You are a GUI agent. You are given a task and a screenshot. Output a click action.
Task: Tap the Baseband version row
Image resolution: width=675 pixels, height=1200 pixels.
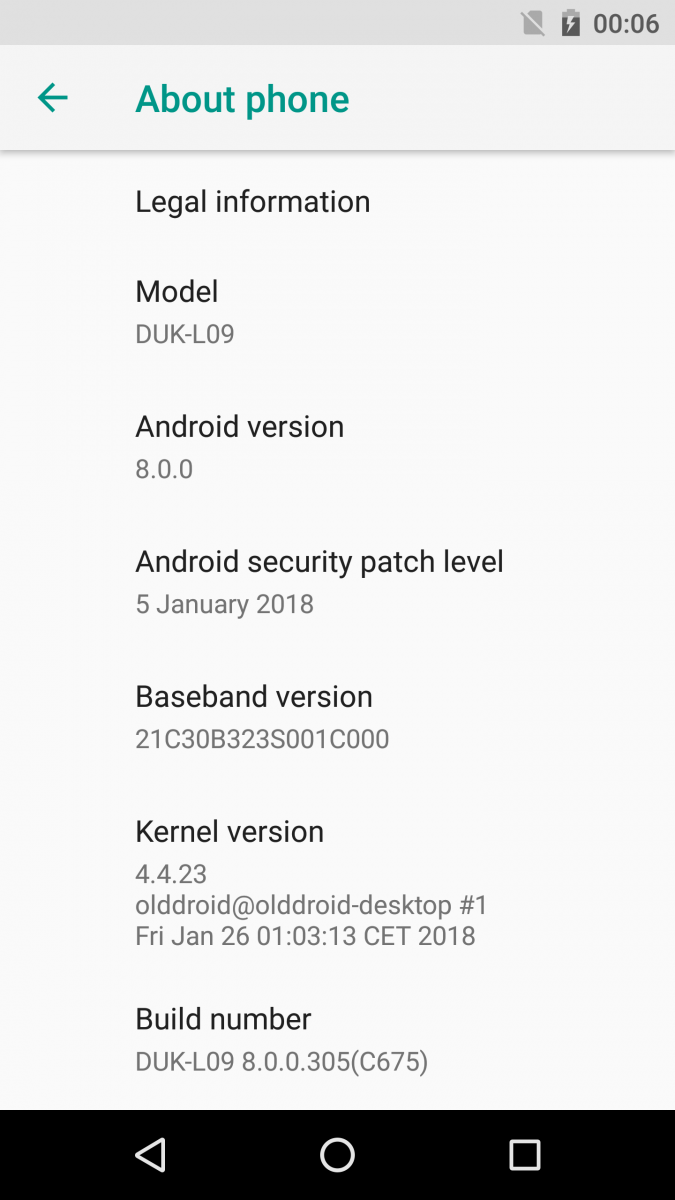tap(337, 718)
